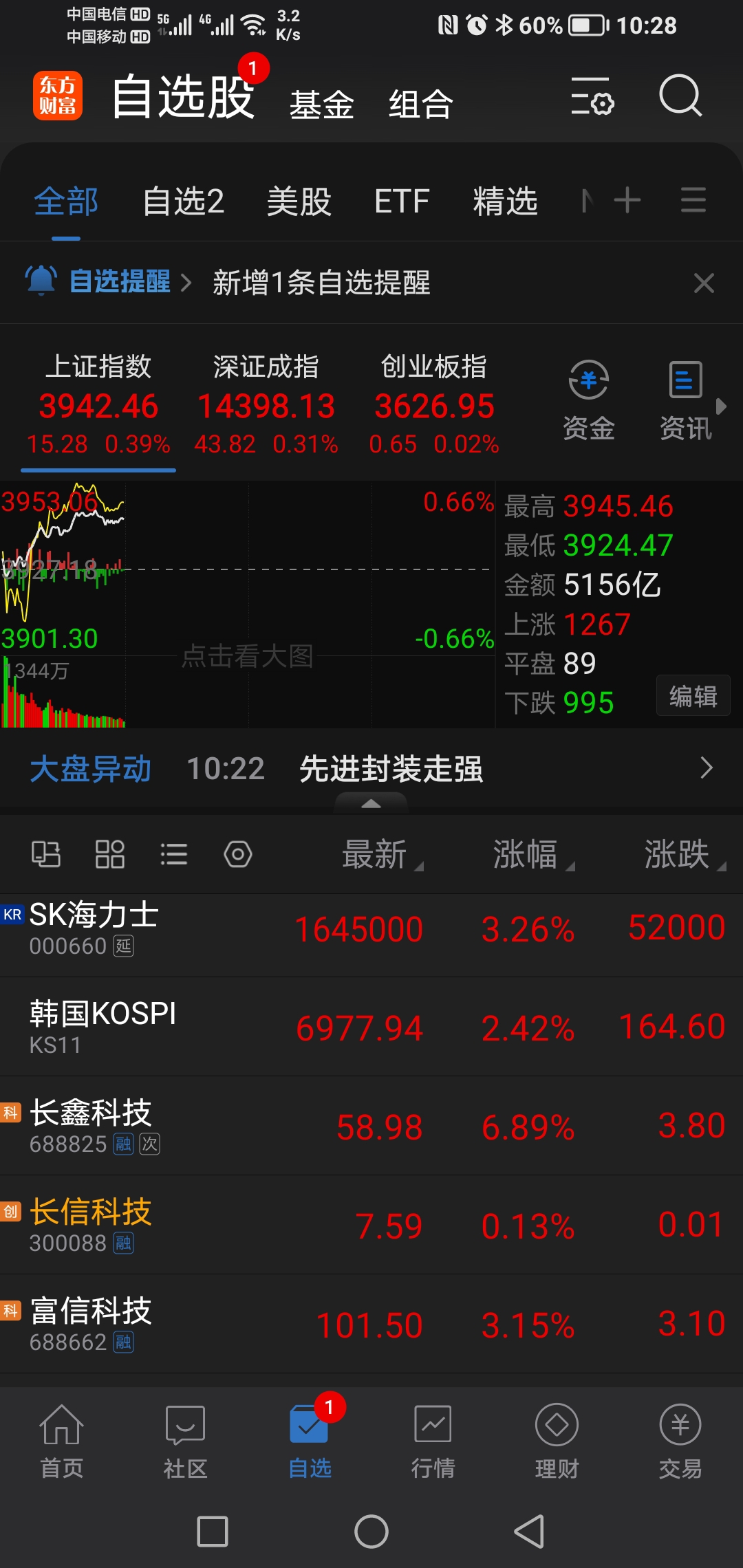743x1568 pixels.
Task: Sort the list by 涨幅
Action: pos(532,855)
